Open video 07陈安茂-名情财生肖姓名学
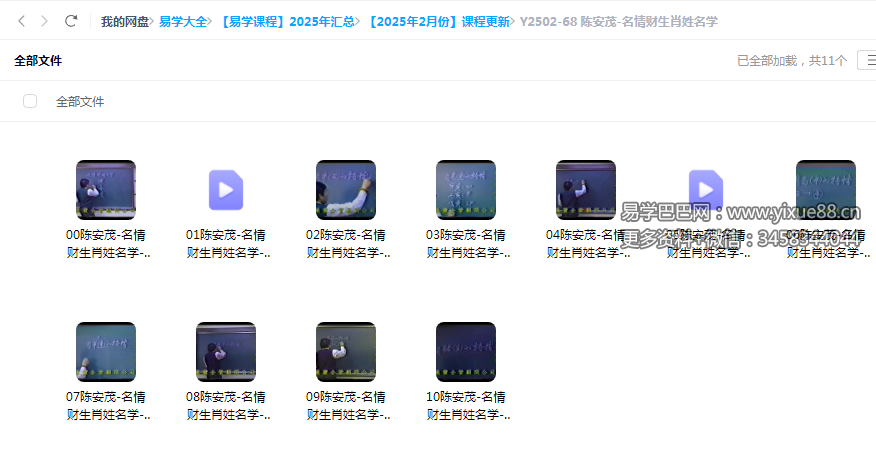 coord(106,352)
